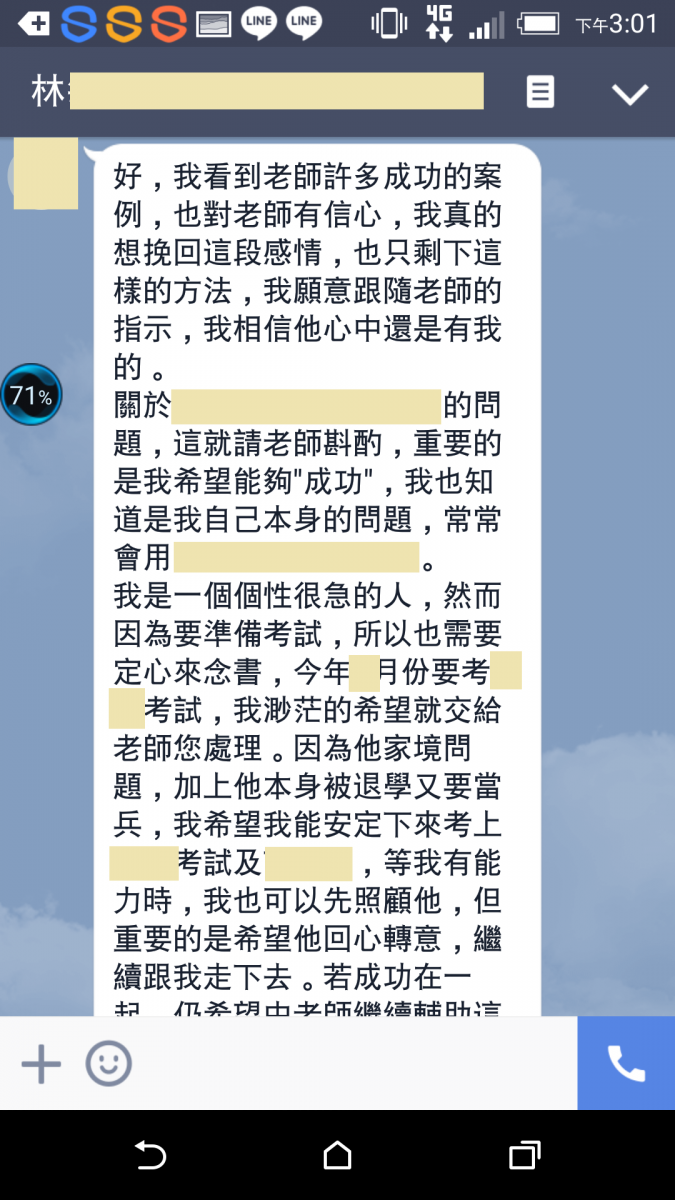Viewport: 675px width, 1200px height.
Task: Open the emoji sticker picker
Action: click(108, 1064)
